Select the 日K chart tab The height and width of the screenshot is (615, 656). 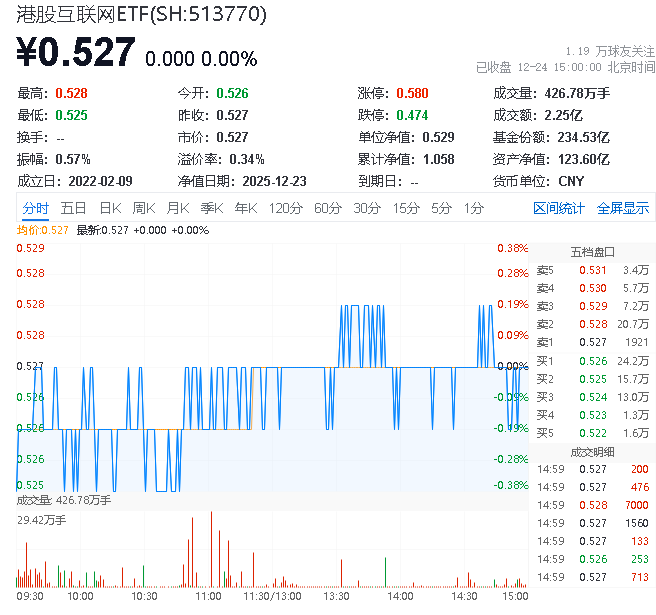(110, 208)
